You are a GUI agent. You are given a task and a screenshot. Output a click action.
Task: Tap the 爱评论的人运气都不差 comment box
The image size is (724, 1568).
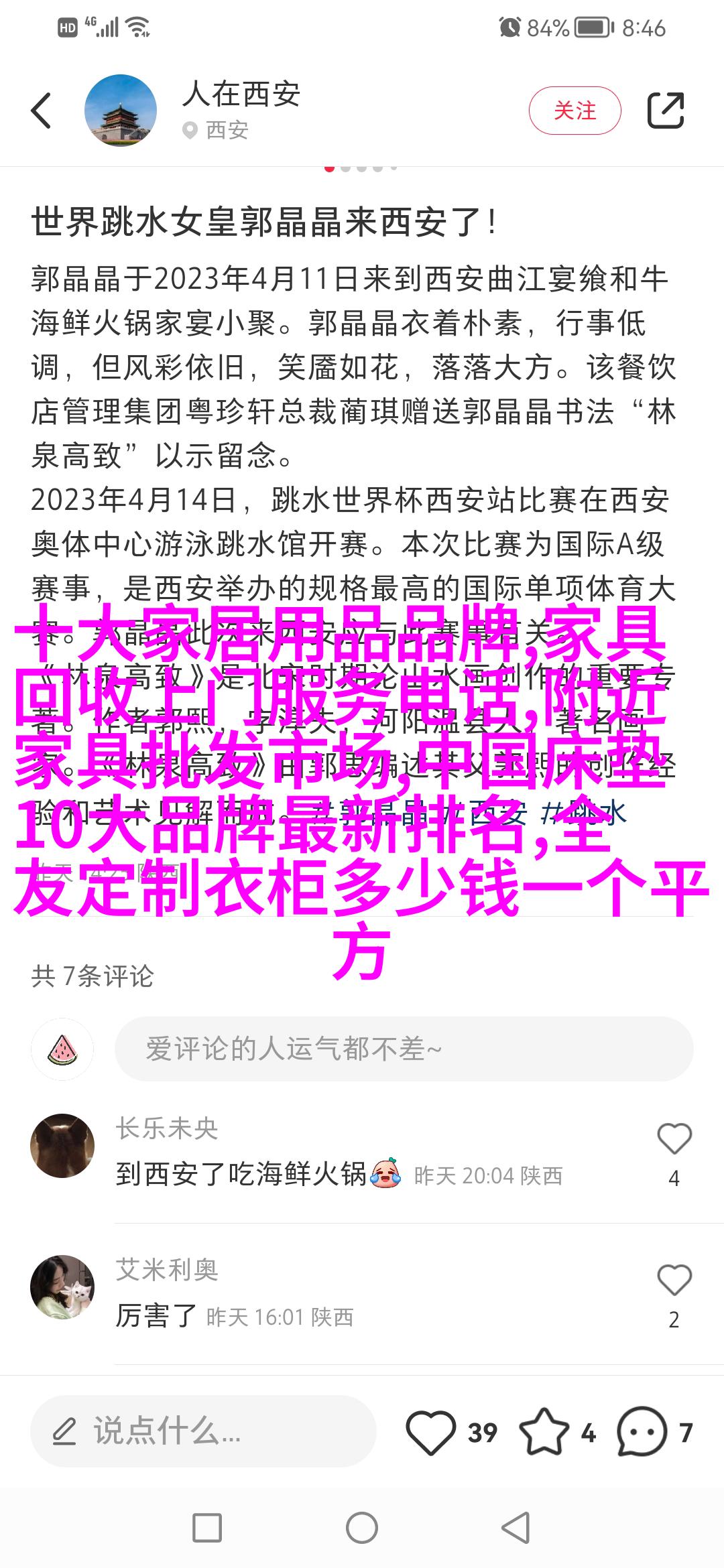click(404, 1049)
